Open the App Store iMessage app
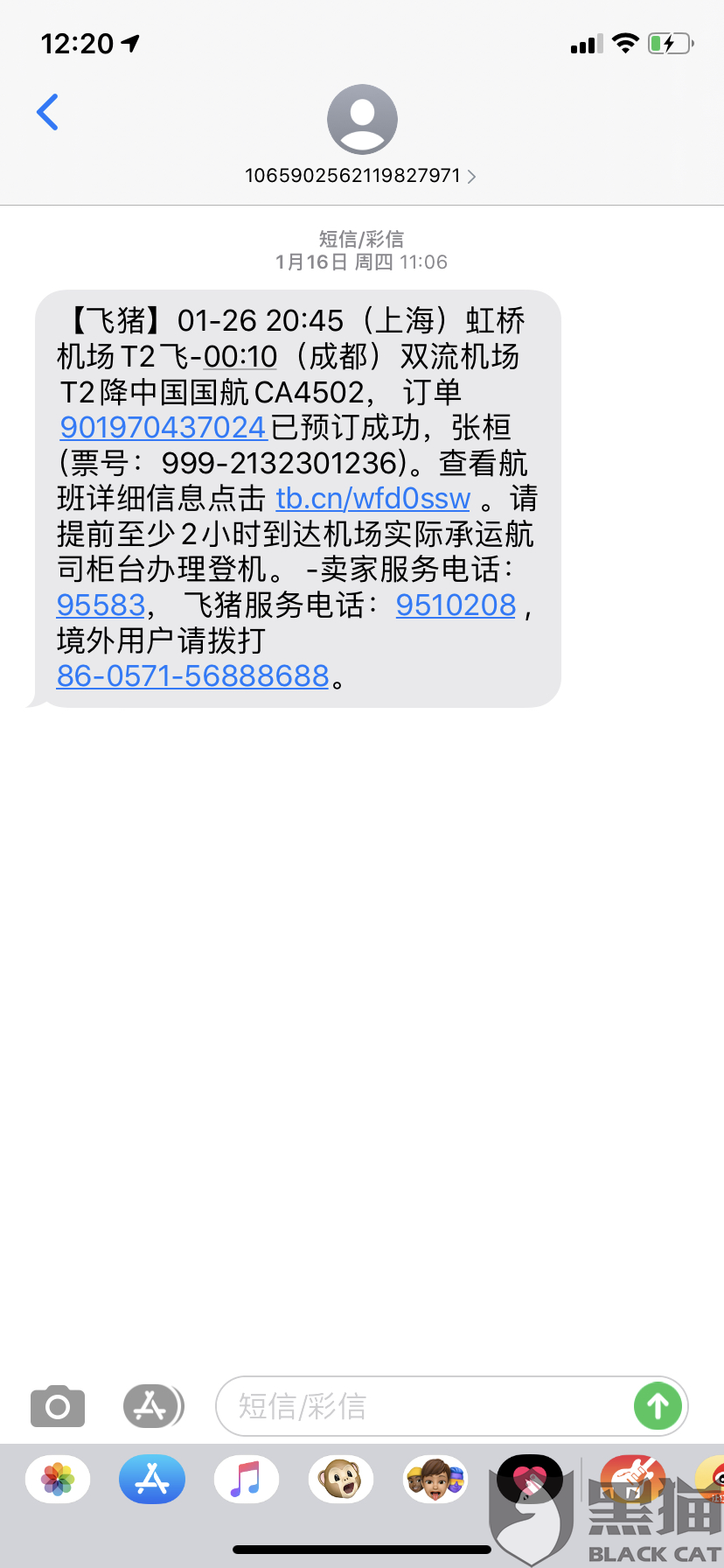724x1568 pixels. (152, 1480)
